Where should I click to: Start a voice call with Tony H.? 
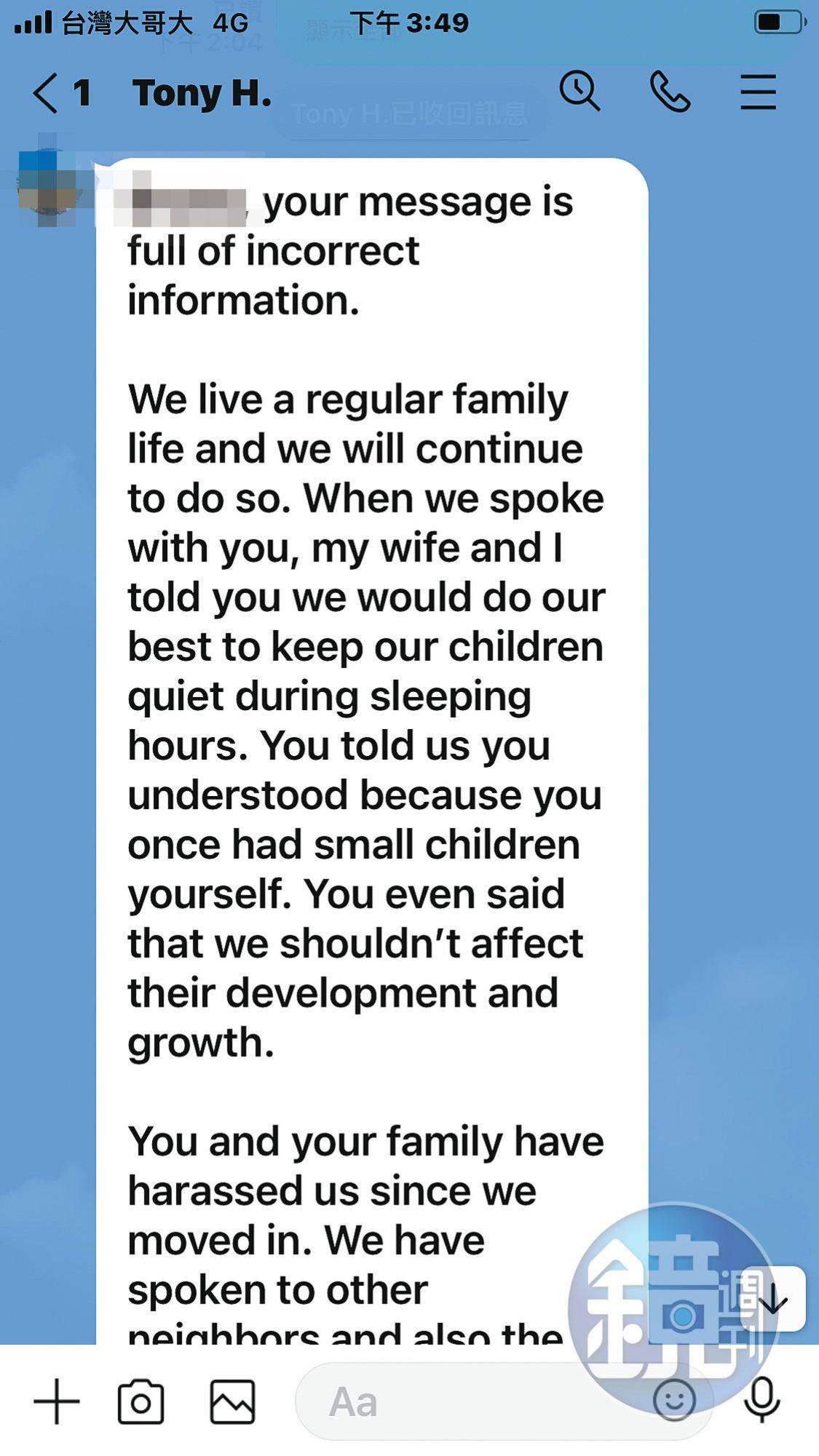[x=670, y=92]
